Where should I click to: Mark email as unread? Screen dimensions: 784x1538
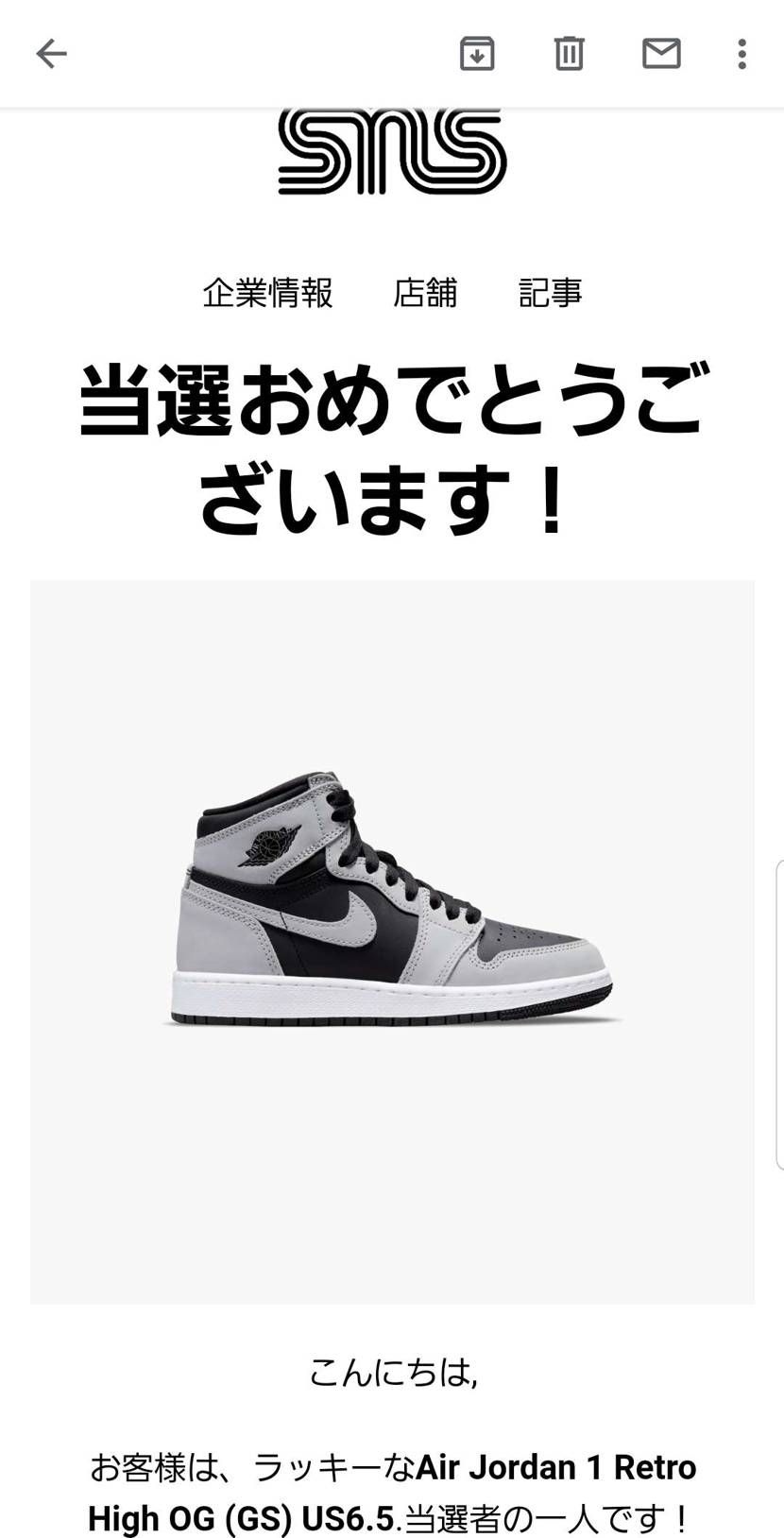pos(661,54)
